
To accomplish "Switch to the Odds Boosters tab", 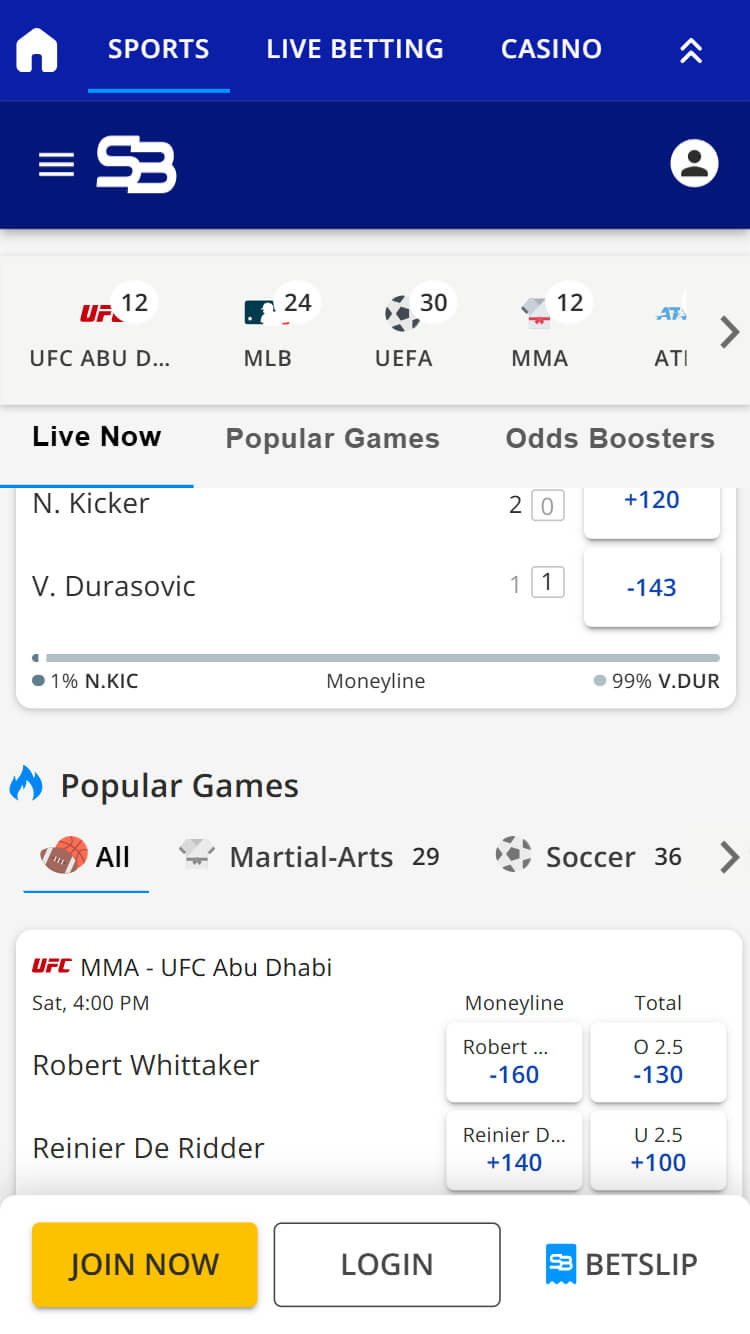I will [x=610, y=438].
